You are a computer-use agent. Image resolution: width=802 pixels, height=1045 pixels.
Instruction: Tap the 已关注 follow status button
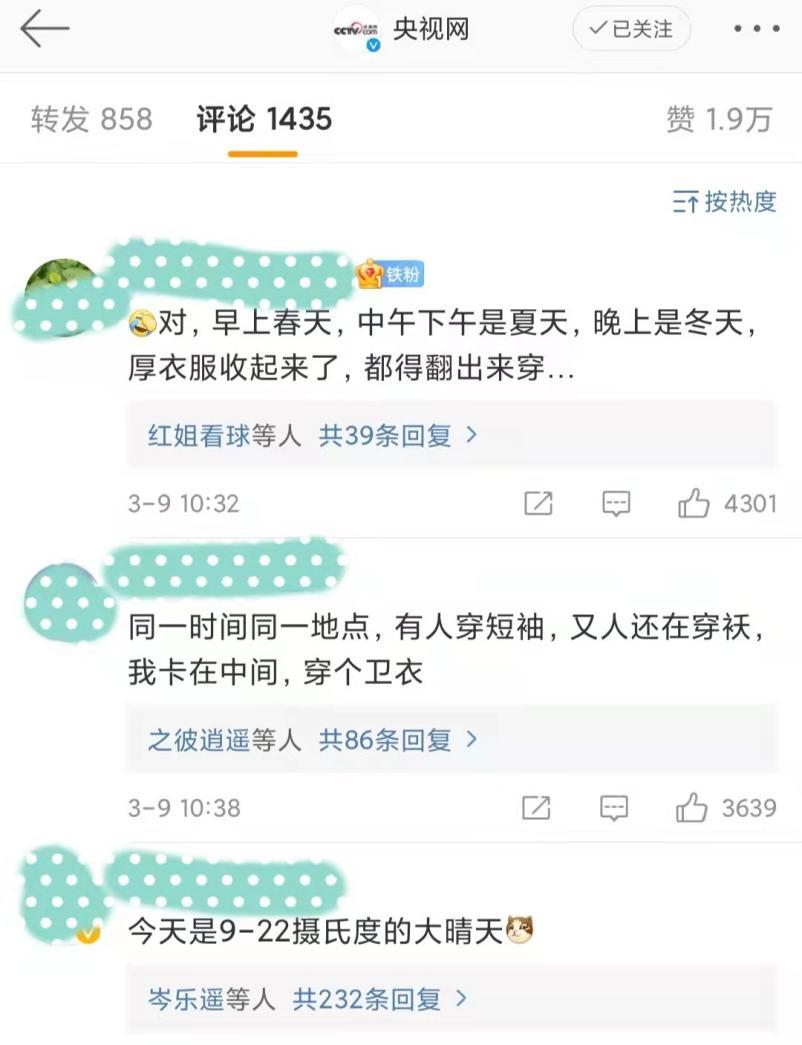pos(631,29)
